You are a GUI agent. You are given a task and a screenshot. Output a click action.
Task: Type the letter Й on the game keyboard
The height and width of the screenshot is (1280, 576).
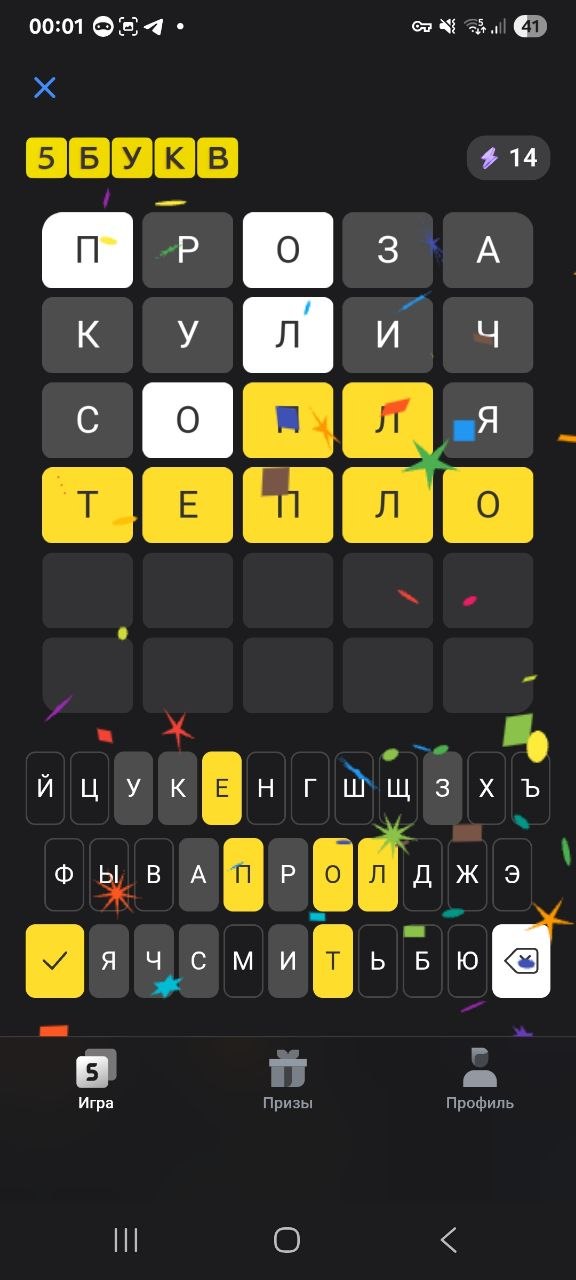pyautogui.click(x=45, y=788)
